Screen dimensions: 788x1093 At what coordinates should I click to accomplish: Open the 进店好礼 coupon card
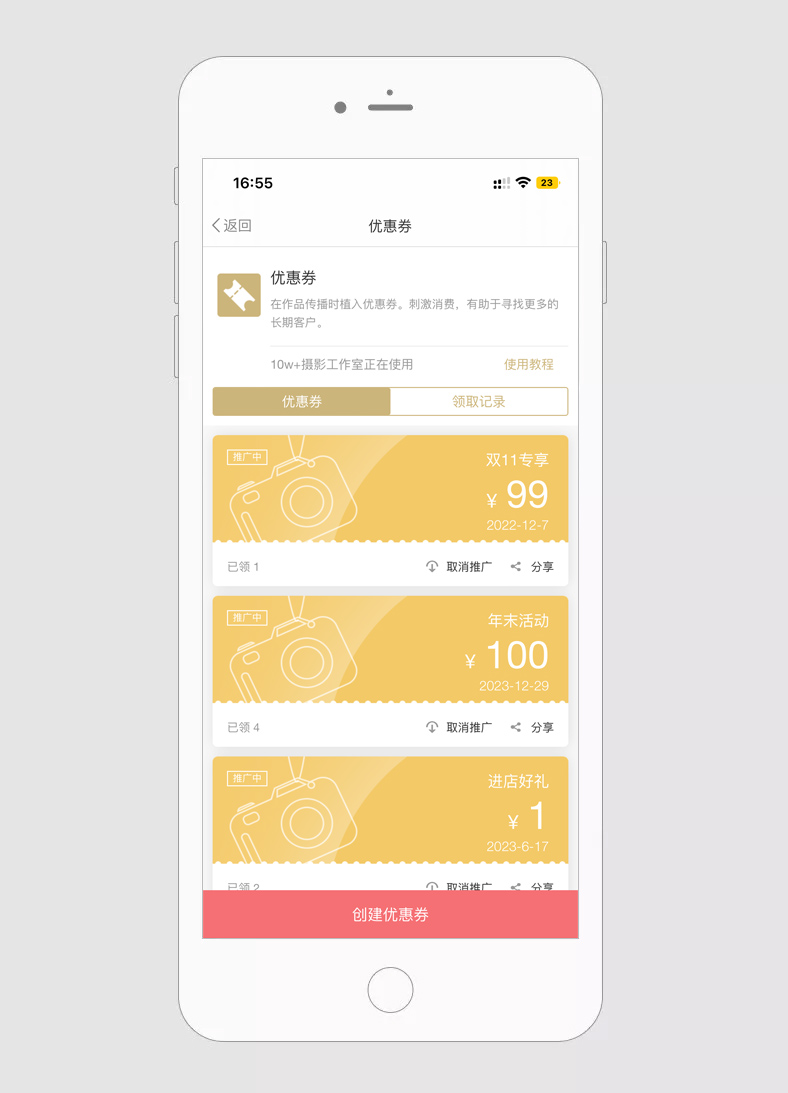point(390,810)
